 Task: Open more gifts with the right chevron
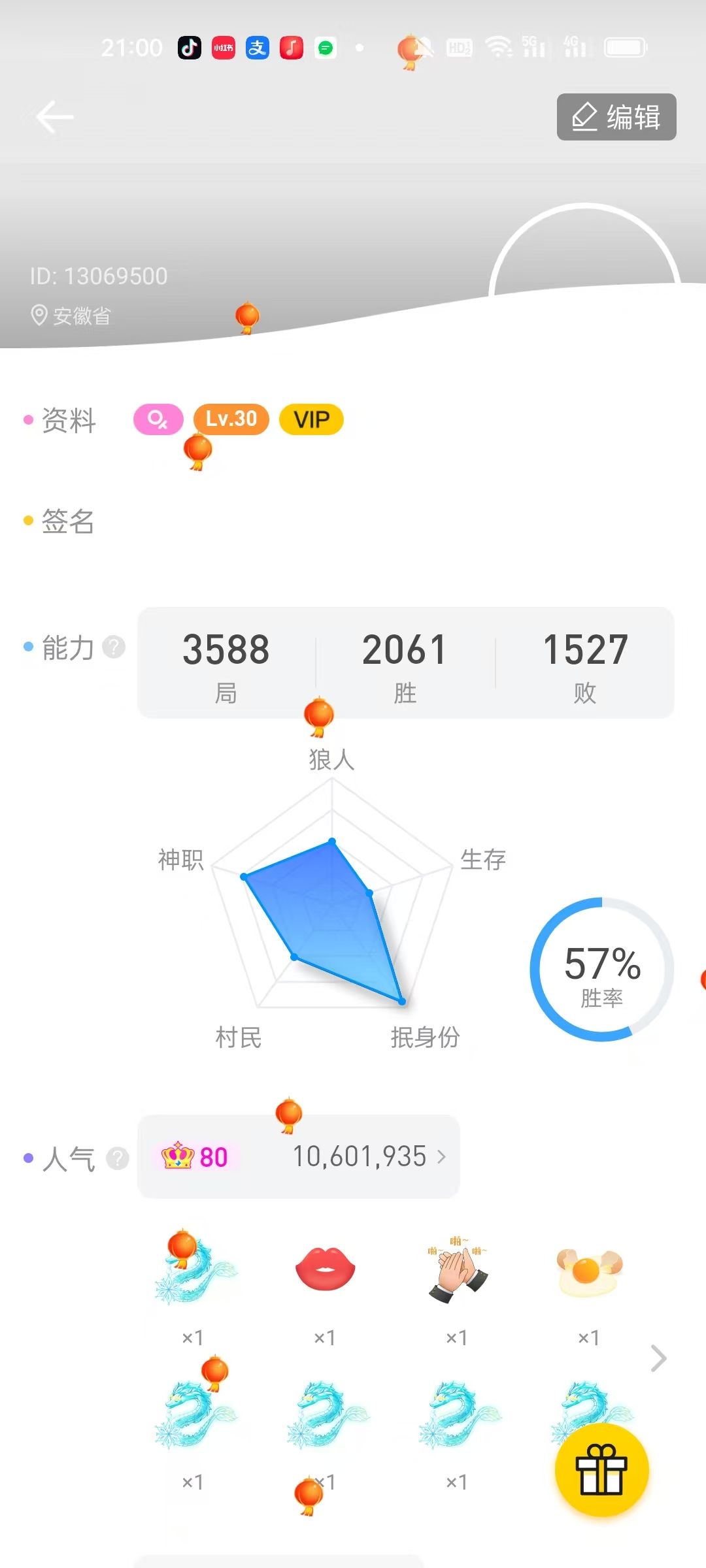(x=659, y=1359)
